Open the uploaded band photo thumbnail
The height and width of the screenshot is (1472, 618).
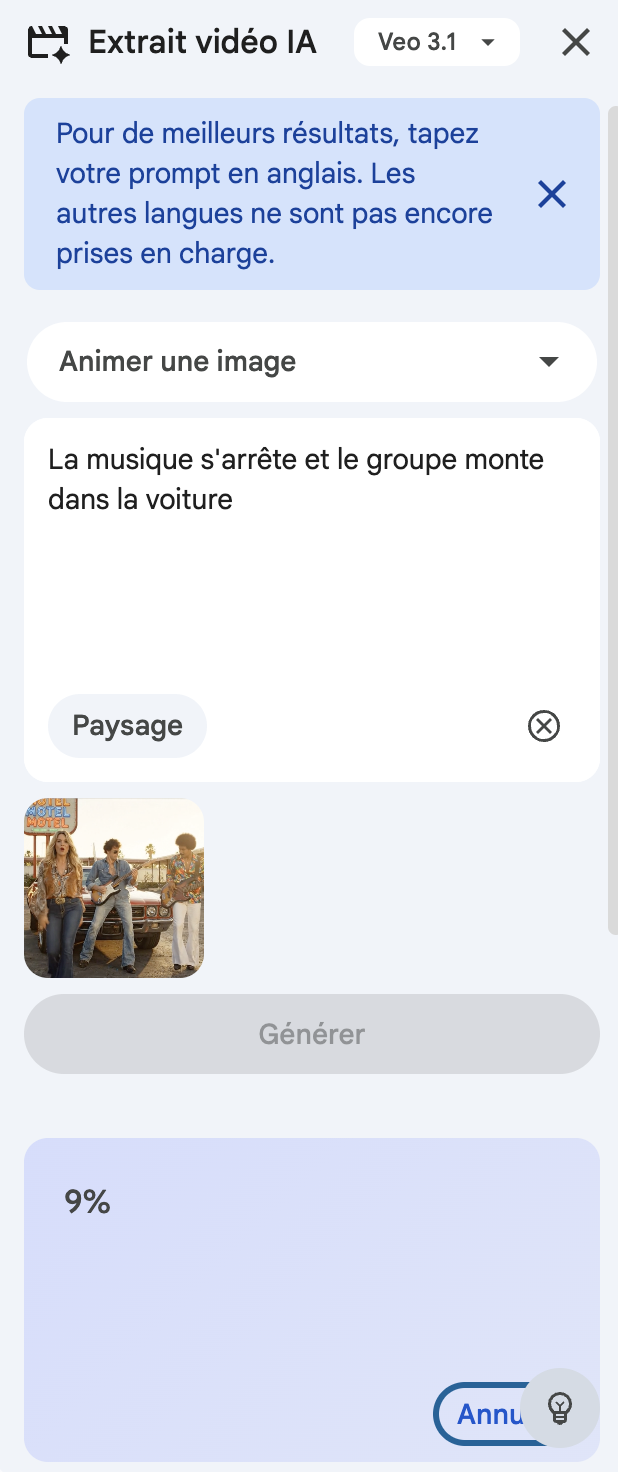[114, 888]
